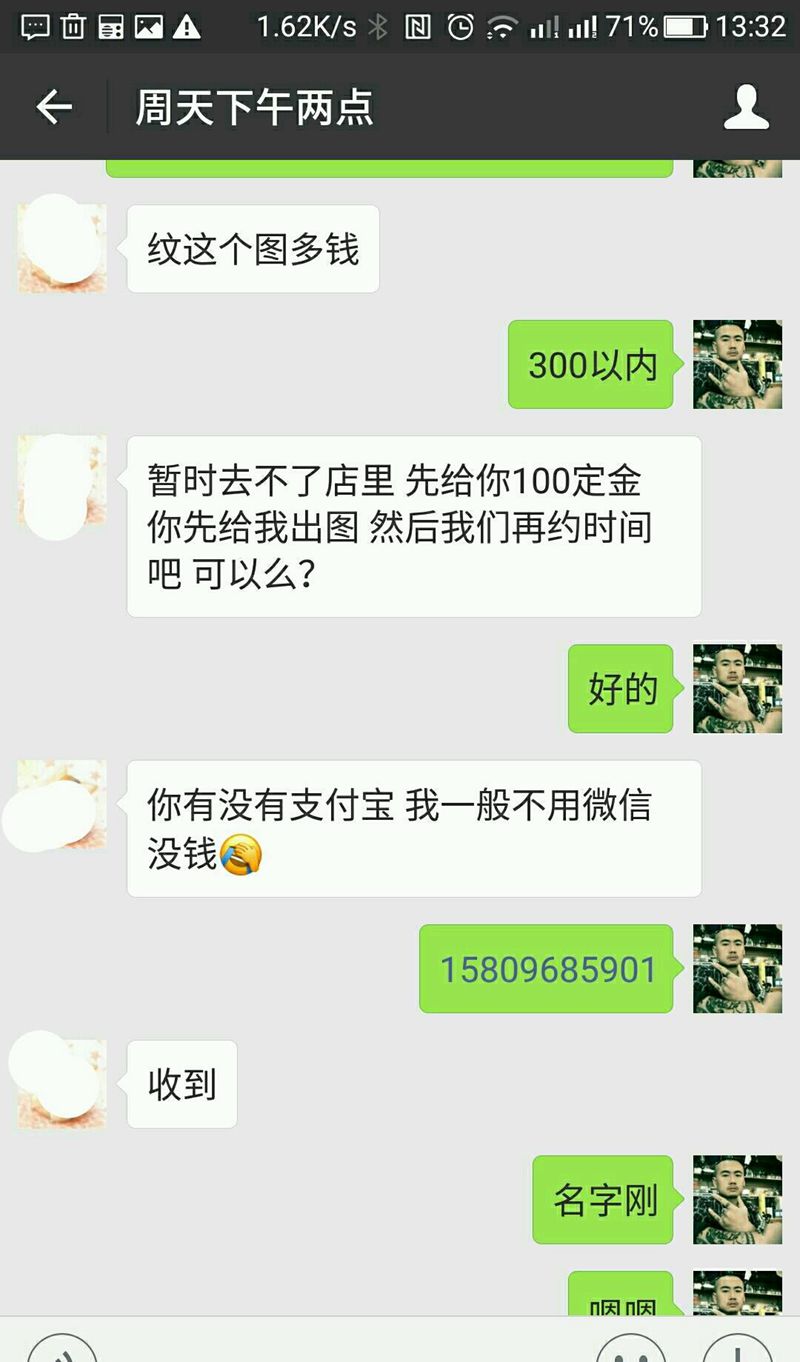Tap the phone number 15809685901 in the message
The height and width of the screenshot is (1362, 800).
pos(548,969)
